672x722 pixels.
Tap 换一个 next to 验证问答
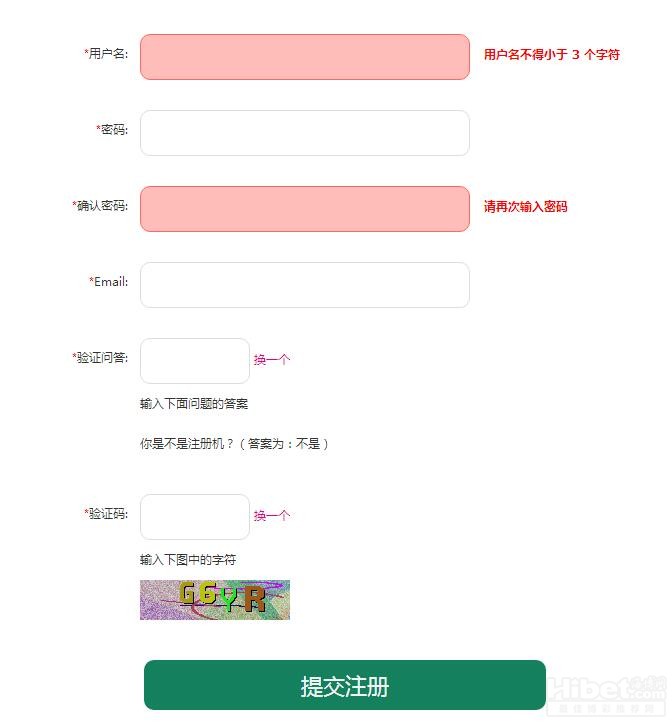(x=272, y=360)
